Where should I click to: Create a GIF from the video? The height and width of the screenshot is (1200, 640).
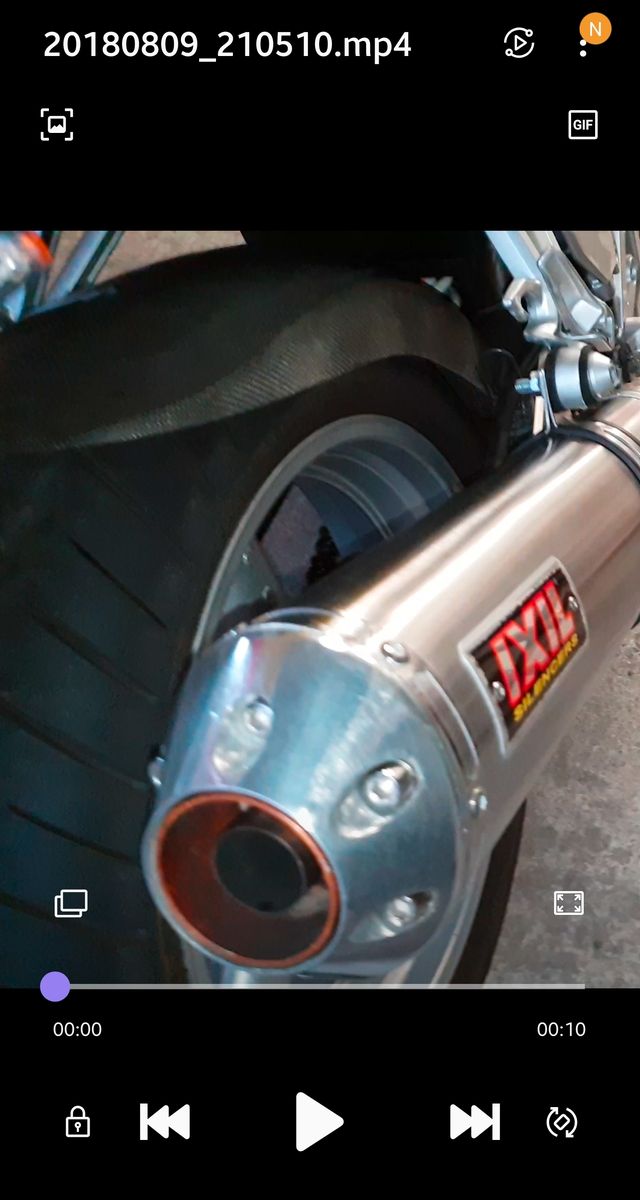pos(582,125)
